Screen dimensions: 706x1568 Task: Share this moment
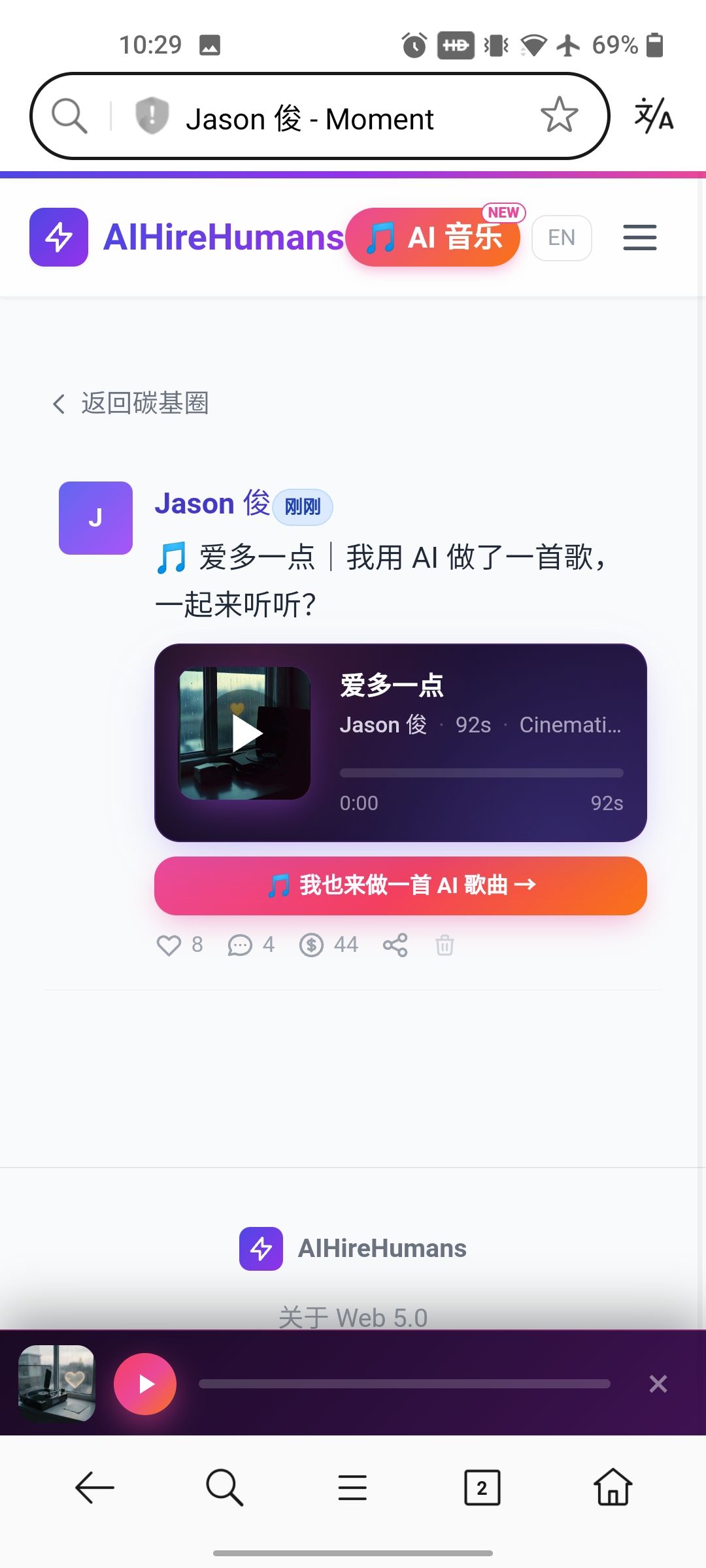coord(395,945)
